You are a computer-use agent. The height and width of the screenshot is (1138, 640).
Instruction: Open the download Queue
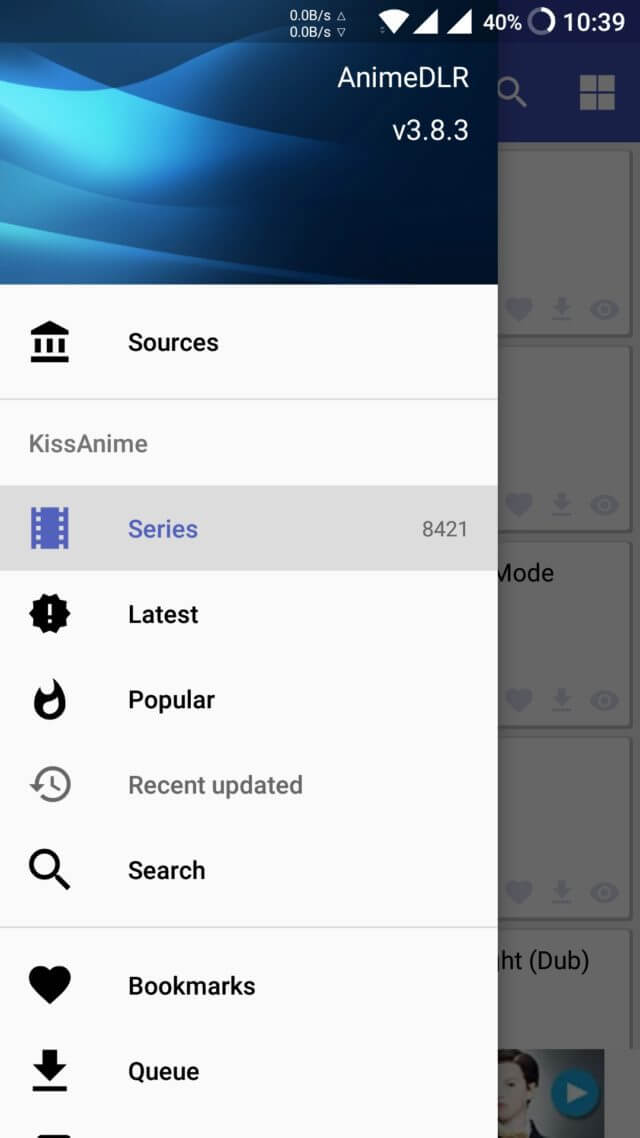(x=249, y=1071)
